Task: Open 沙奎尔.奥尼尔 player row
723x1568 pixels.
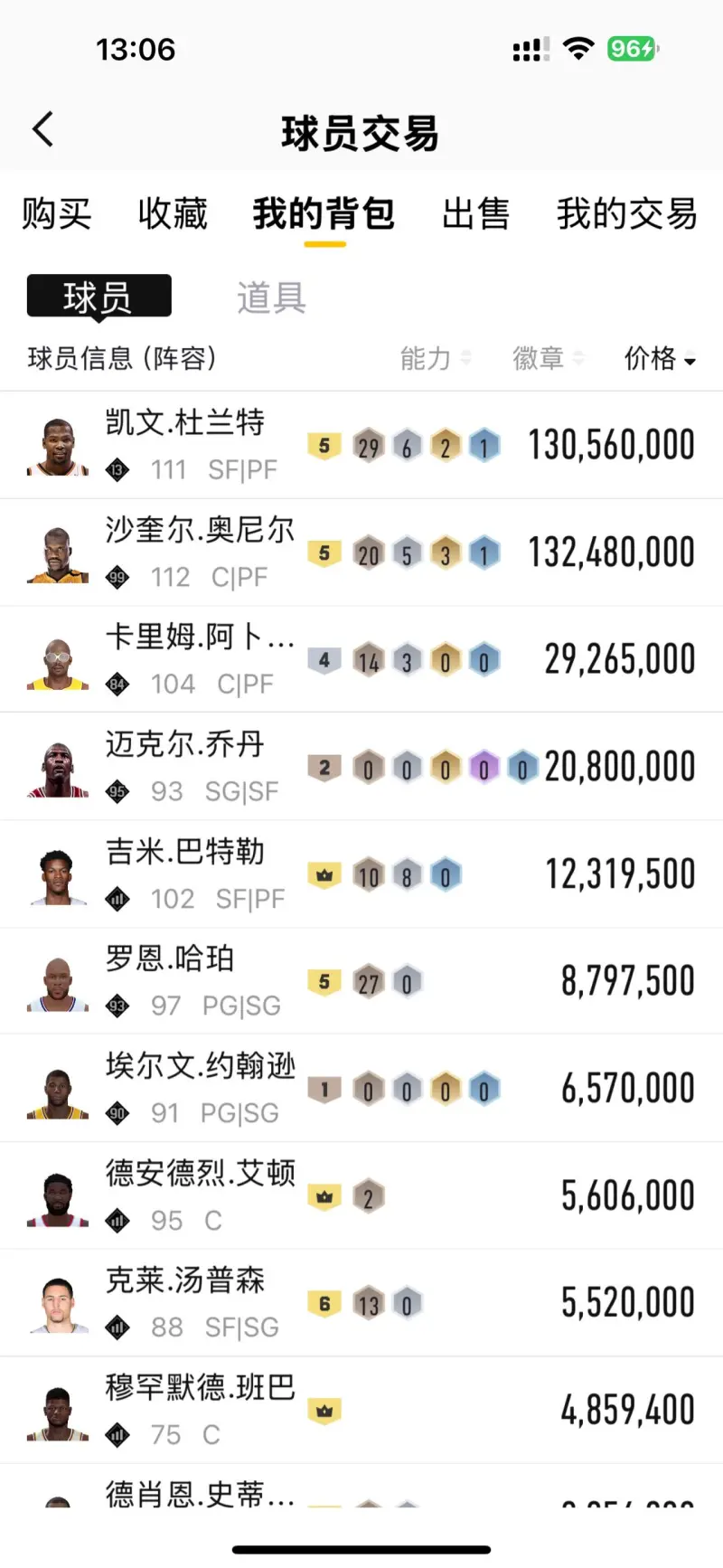Action: point(361,553)
